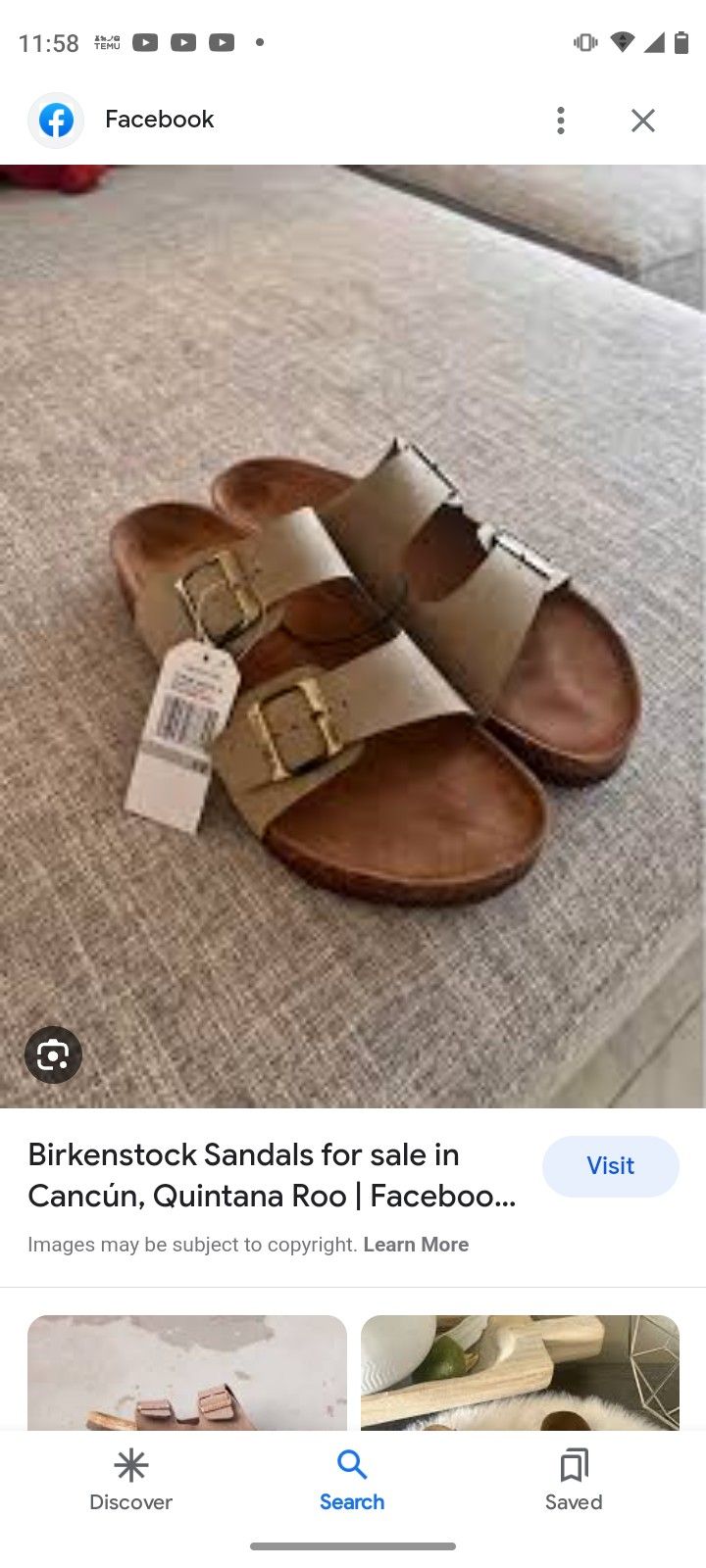Open the Learn More copyright link
The image size is (706, 1568).
point(416,1245)
